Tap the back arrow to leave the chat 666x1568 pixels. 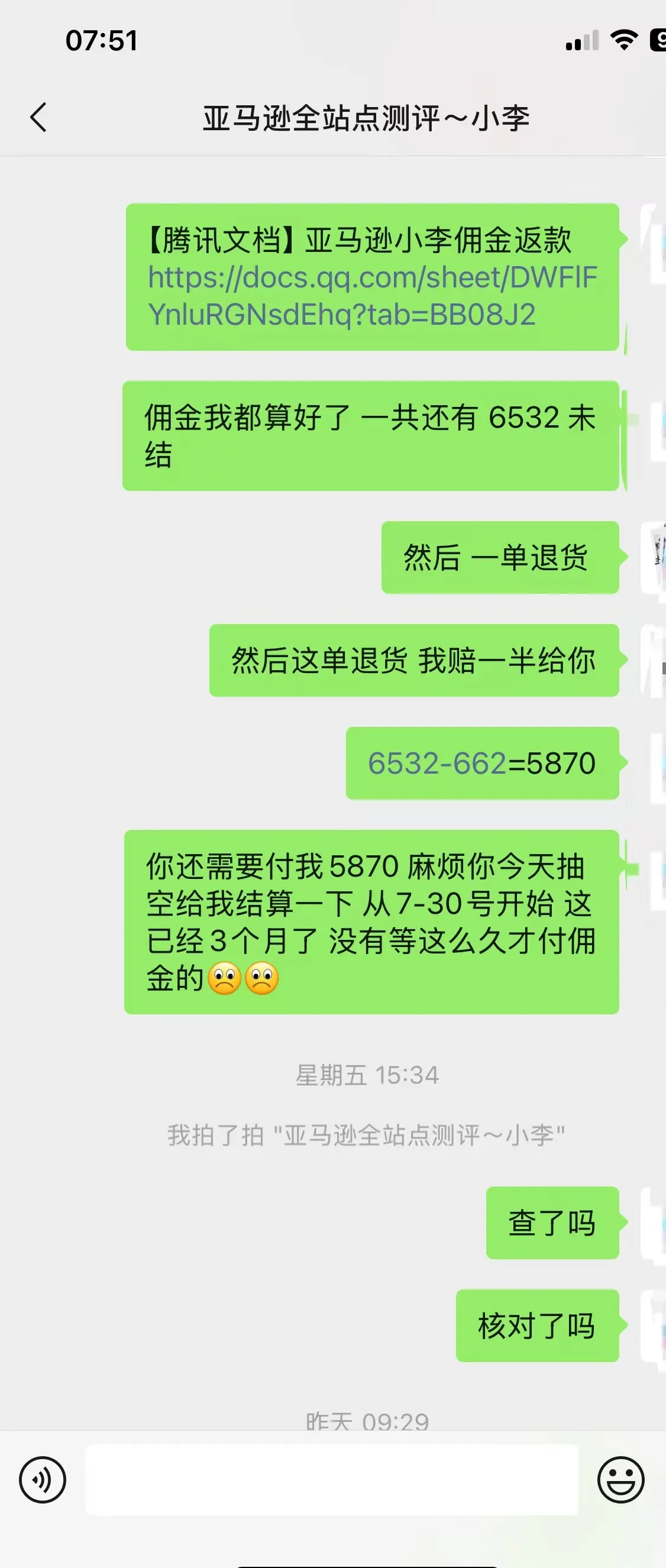pyautogui.click(x=39, y=118)
